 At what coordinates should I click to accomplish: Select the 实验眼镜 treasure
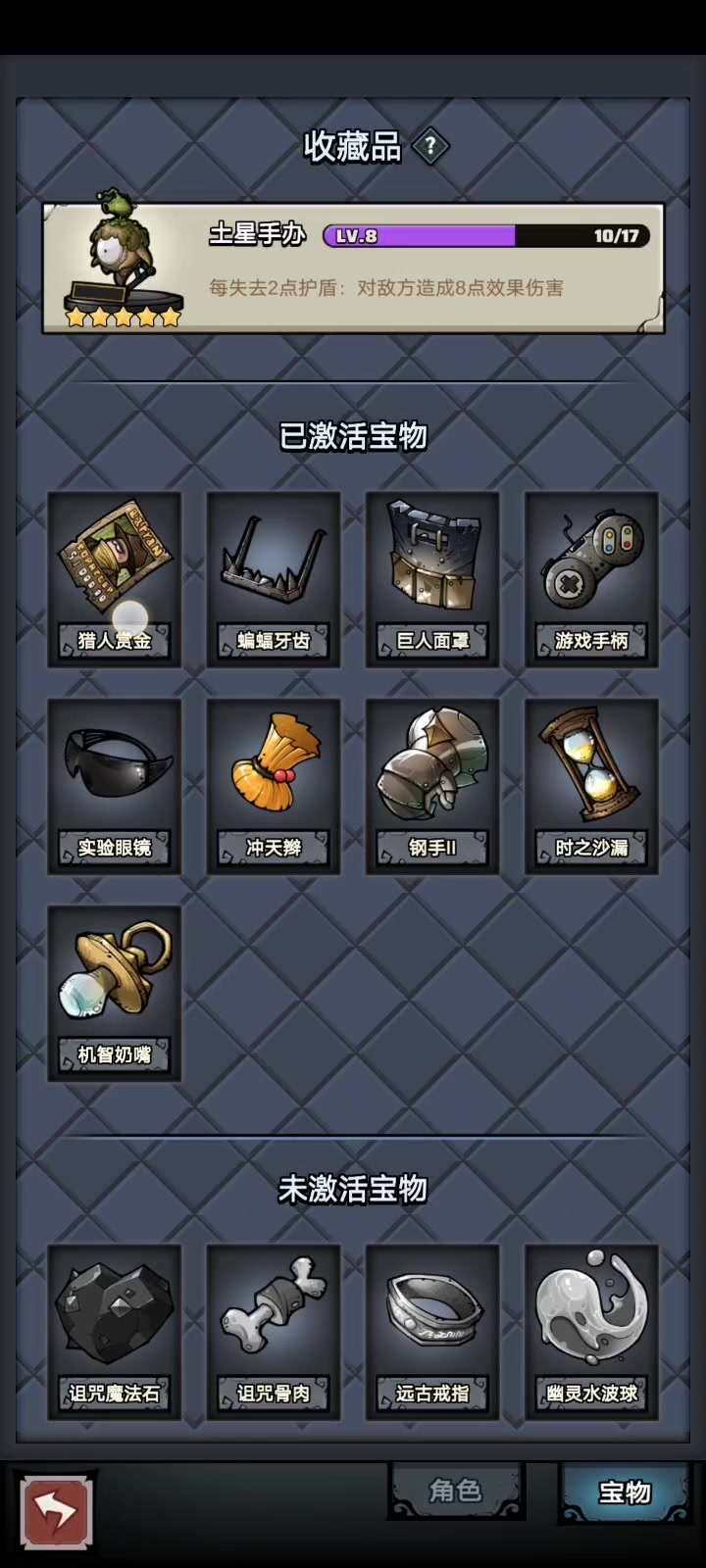pyautogui.click(x=115, y=786)
